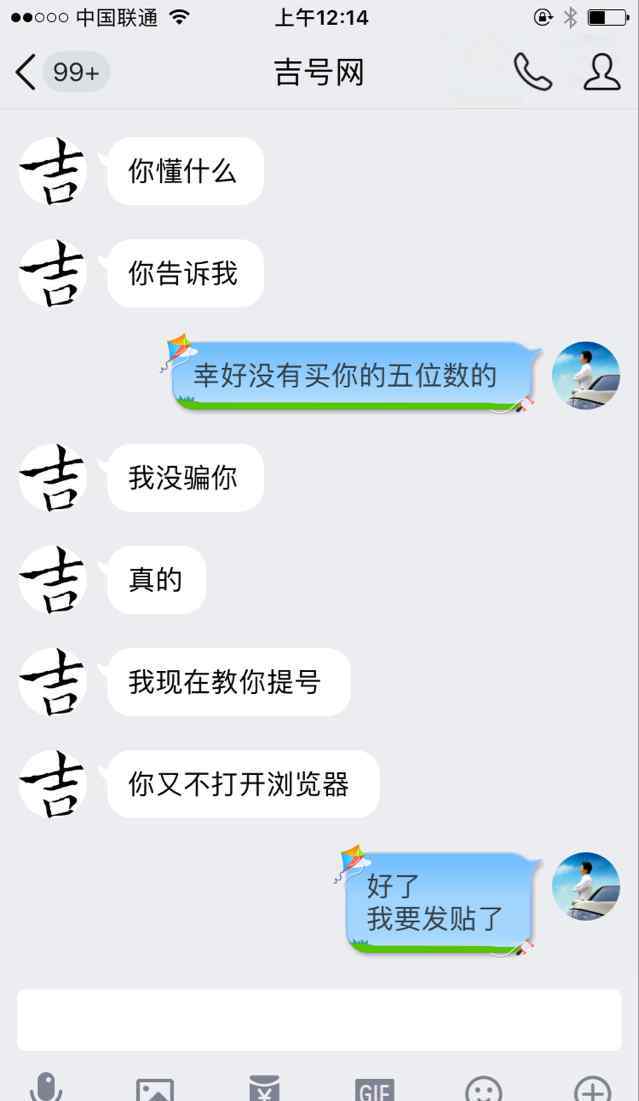The image size is (639, 1101).
Task: Open the emoji panel
Action: (x=484, y=1090)
